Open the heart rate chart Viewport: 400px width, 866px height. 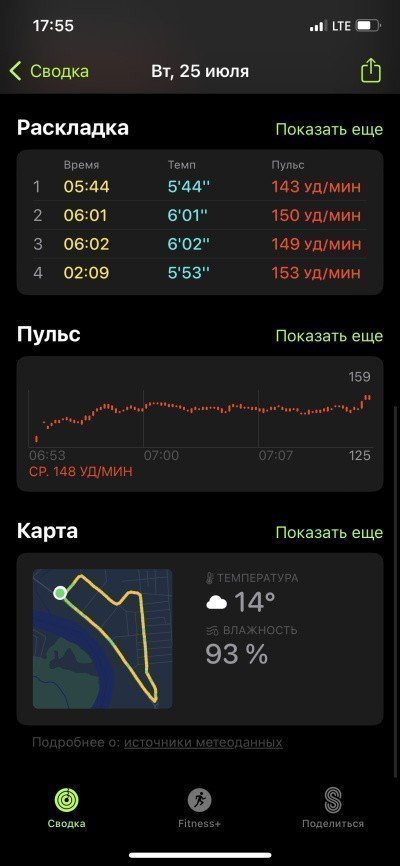tap(200, 424)
